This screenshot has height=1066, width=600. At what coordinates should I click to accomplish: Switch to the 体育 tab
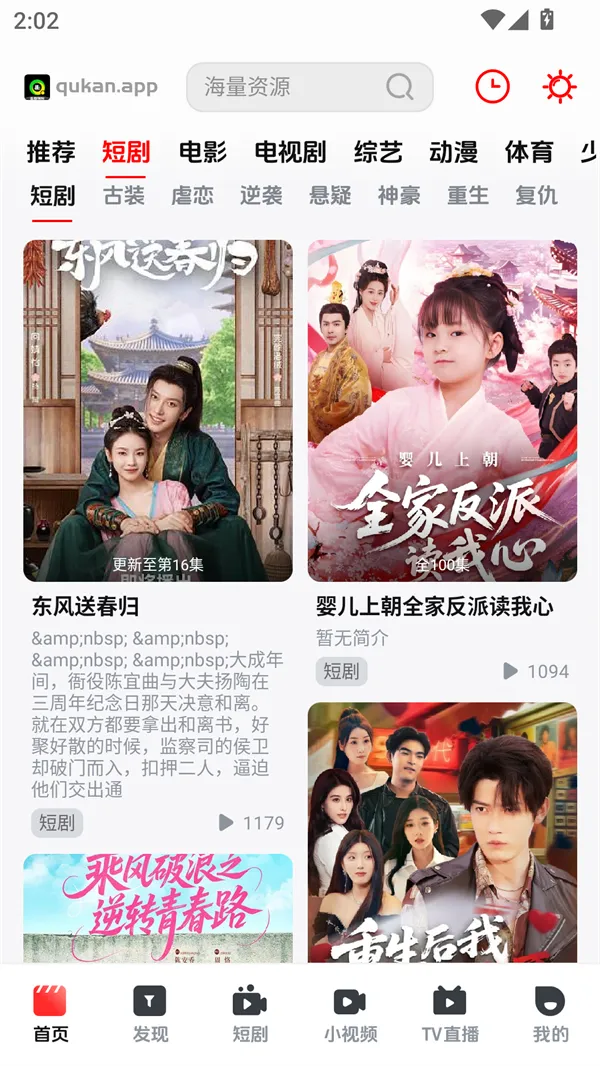pos(529,152)
